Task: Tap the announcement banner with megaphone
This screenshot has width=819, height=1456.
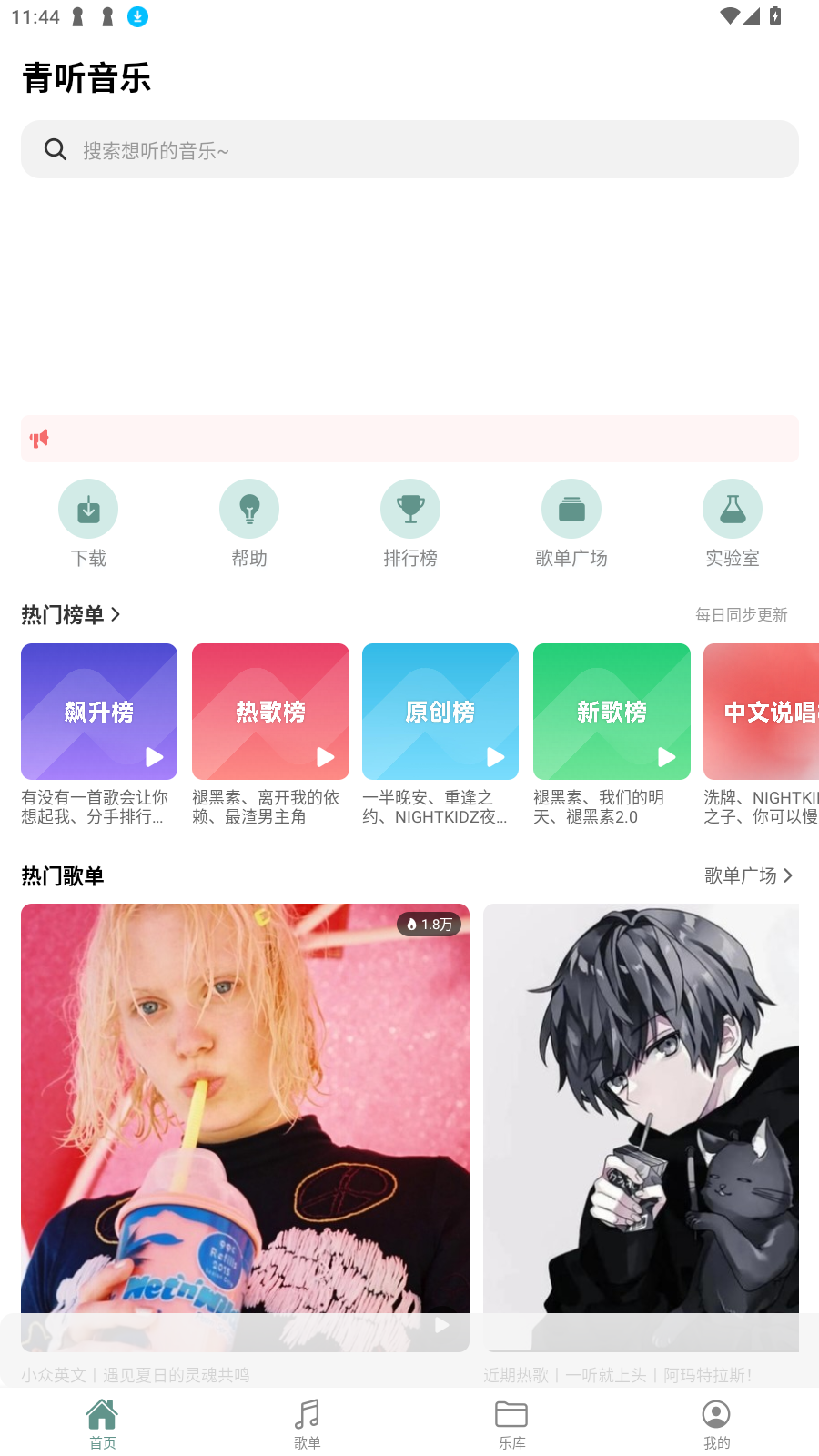Action: 409,439
